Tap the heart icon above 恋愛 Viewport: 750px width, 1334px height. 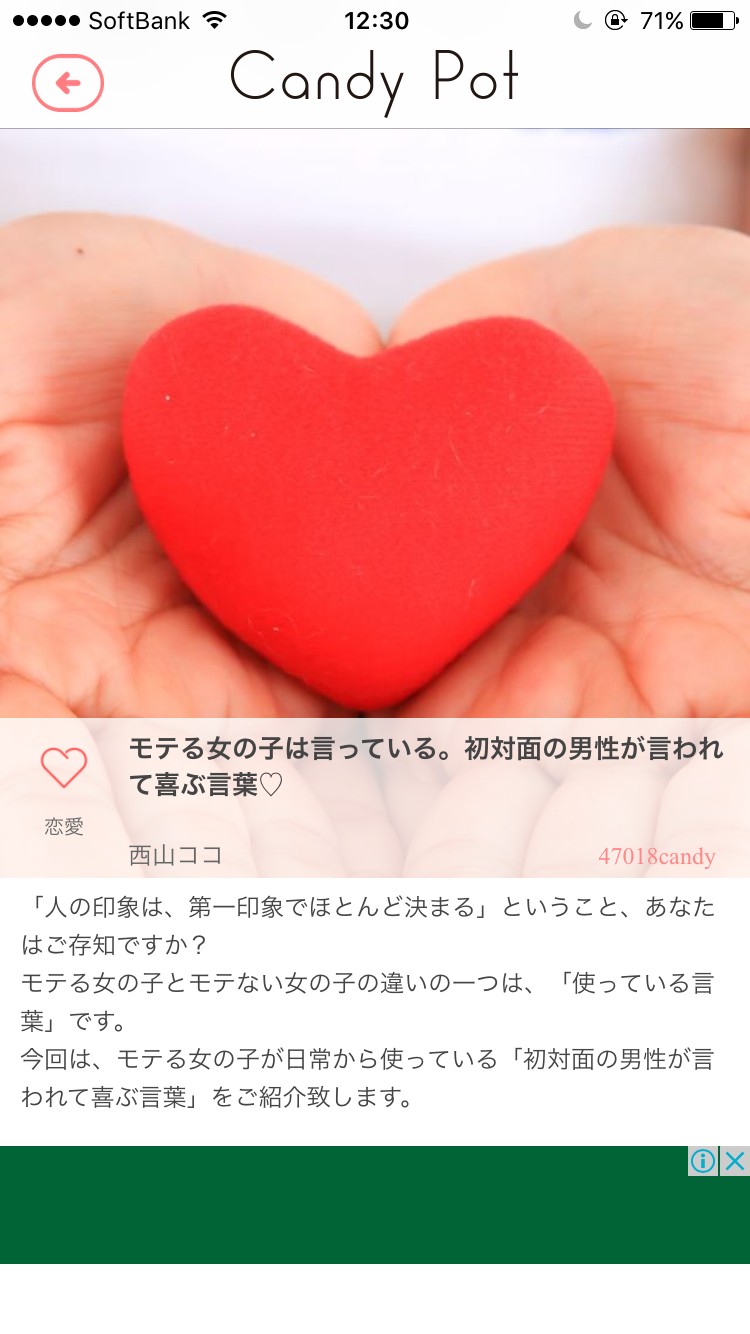[64, 768]
